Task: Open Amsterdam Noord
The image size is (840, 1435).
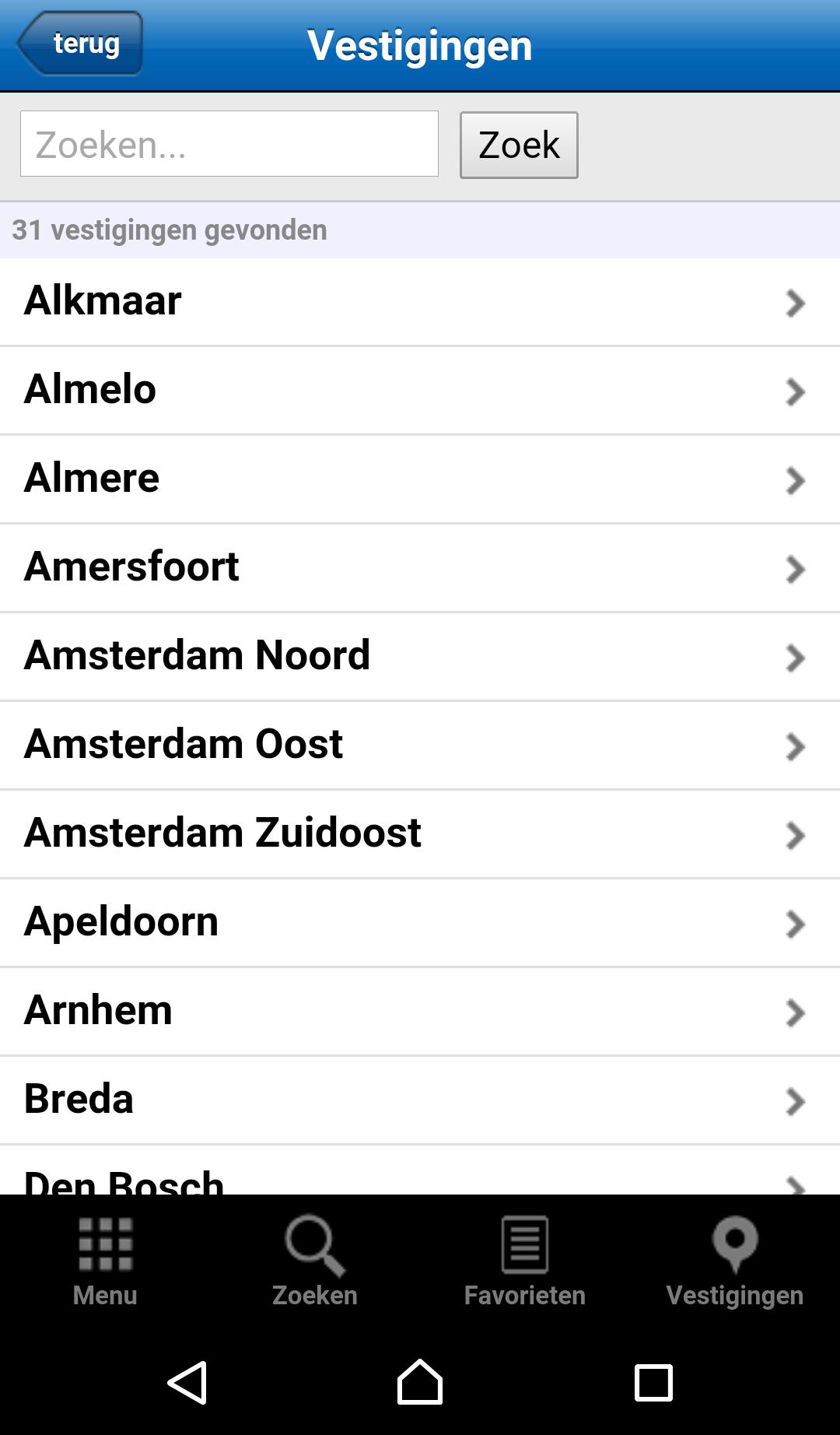Action: point(420,657)
